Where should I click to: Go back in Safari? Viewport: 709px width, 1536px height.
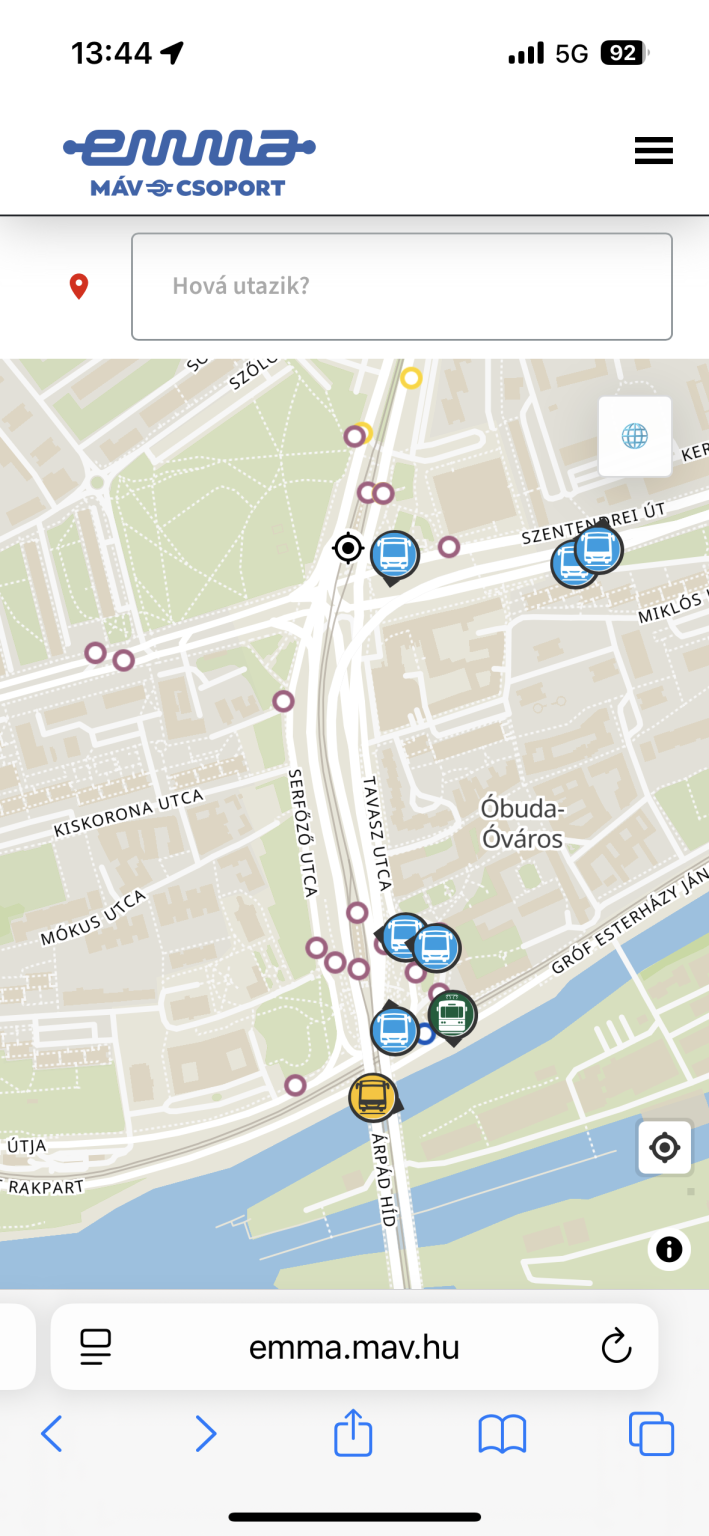click(52, 1434)
